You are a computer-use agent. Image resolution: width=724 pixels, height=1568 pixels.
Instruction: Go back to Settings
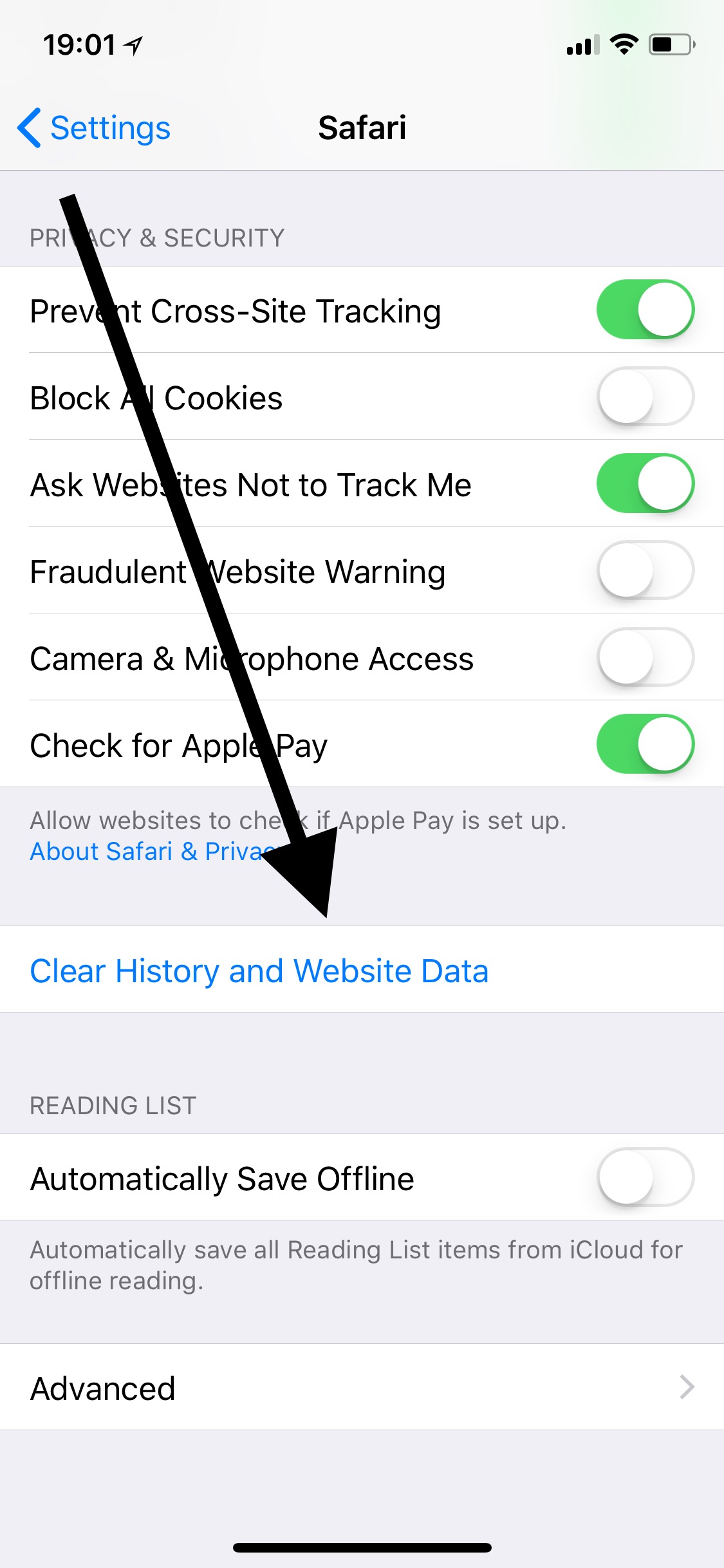coord(94,127)
